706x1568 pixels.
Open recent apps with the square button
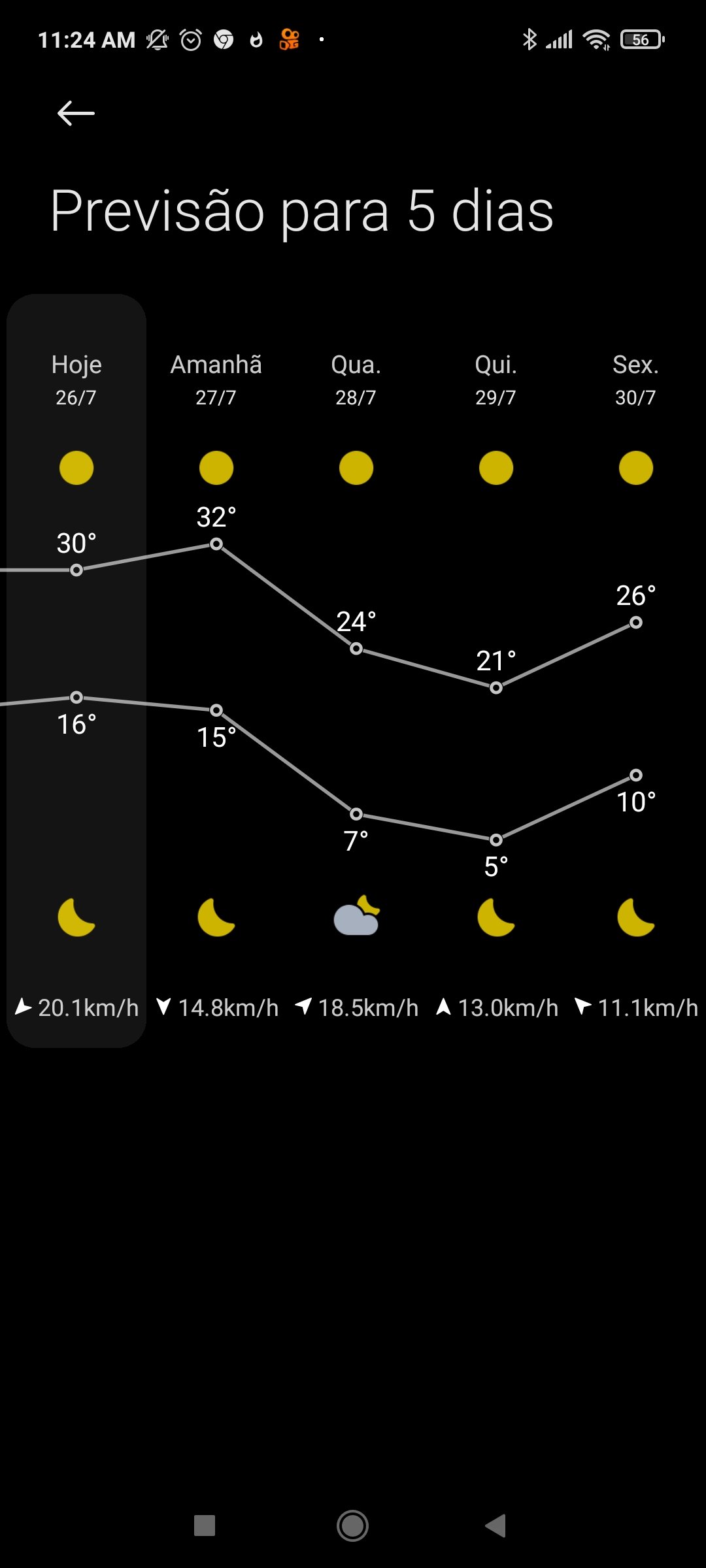tap(205, 1526)
